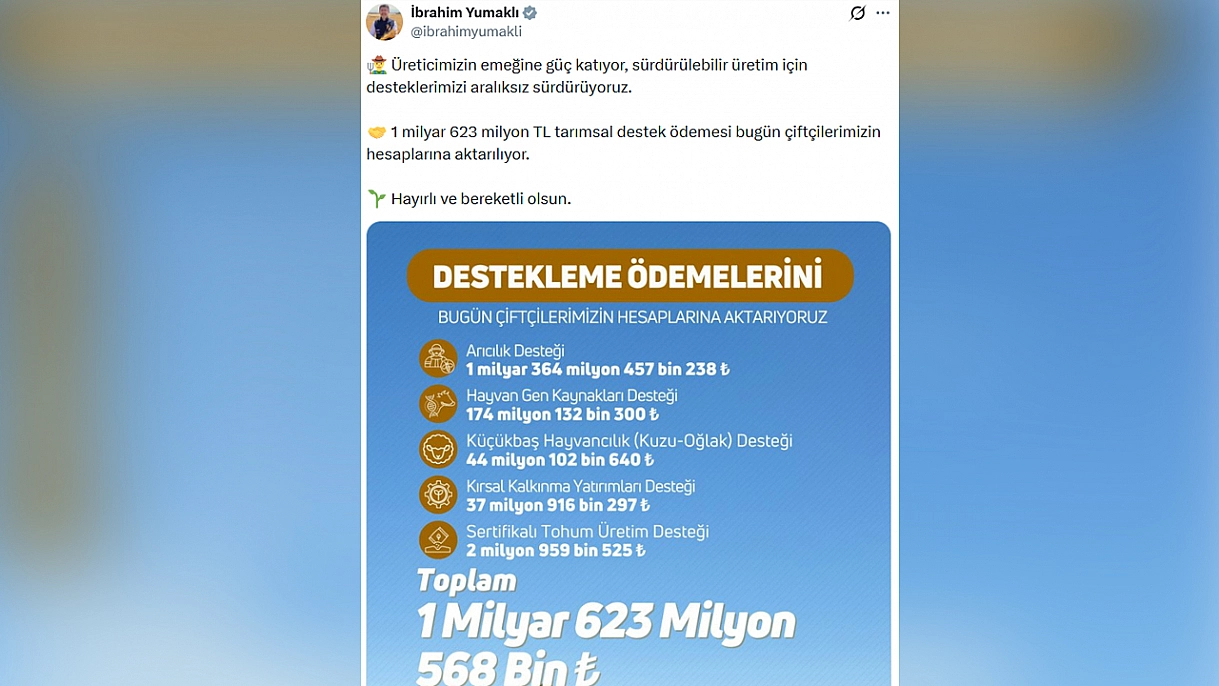
Task: Open the İbrahim Yumaklı profile name link
Action: 465,12
